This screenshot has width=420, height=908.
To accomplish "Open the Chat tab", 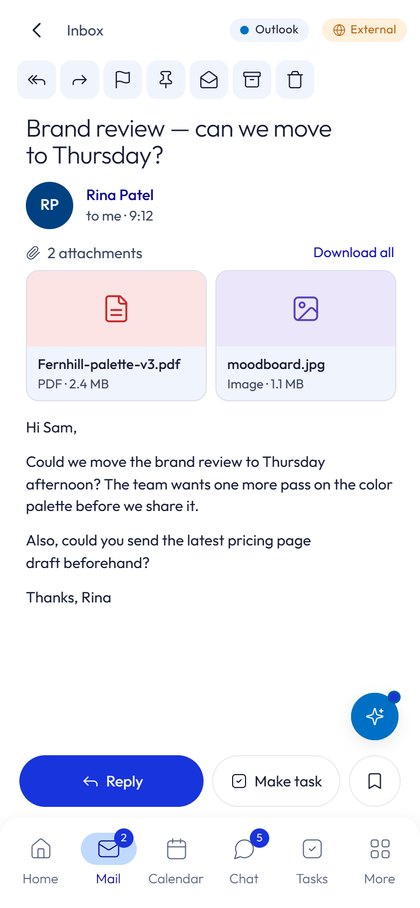I will (x=244, y=860).
